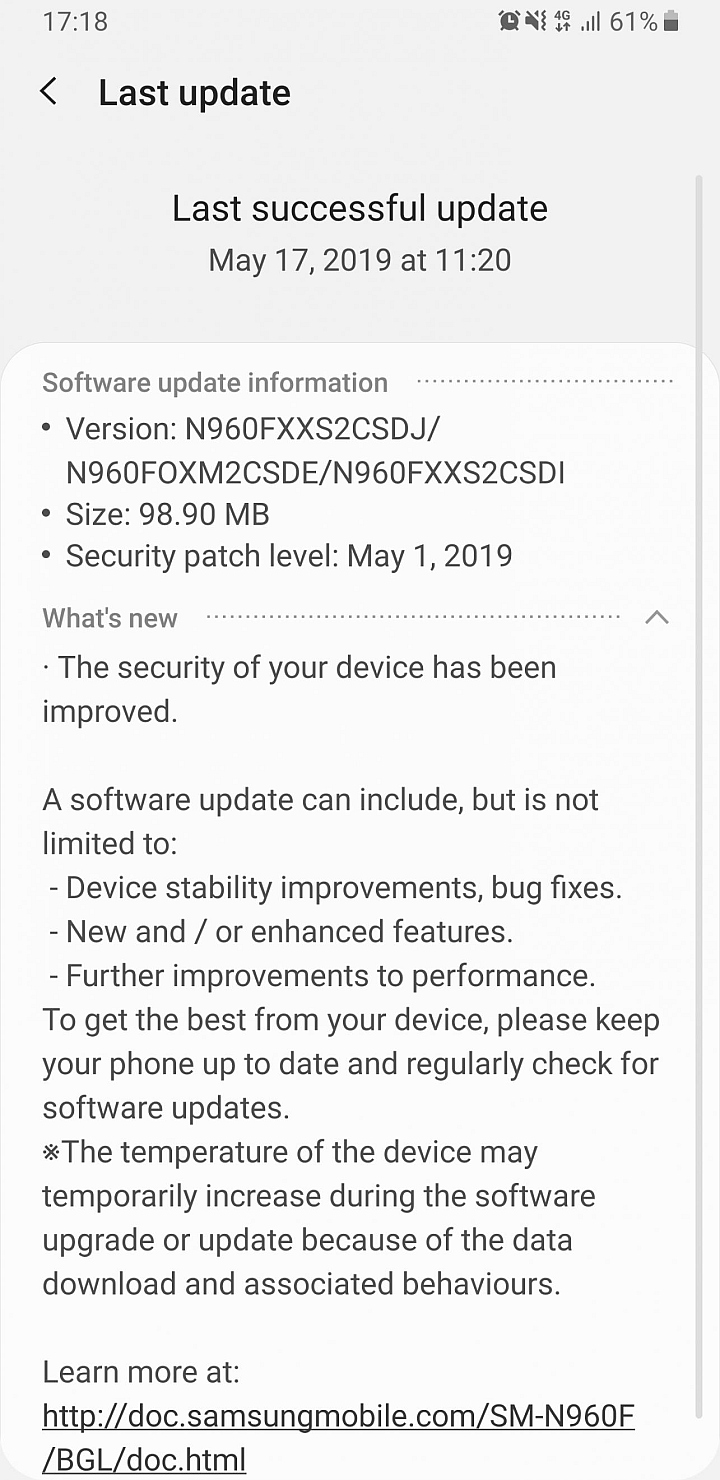
Task: Collapse the What's new section
Action: point(656,617)
